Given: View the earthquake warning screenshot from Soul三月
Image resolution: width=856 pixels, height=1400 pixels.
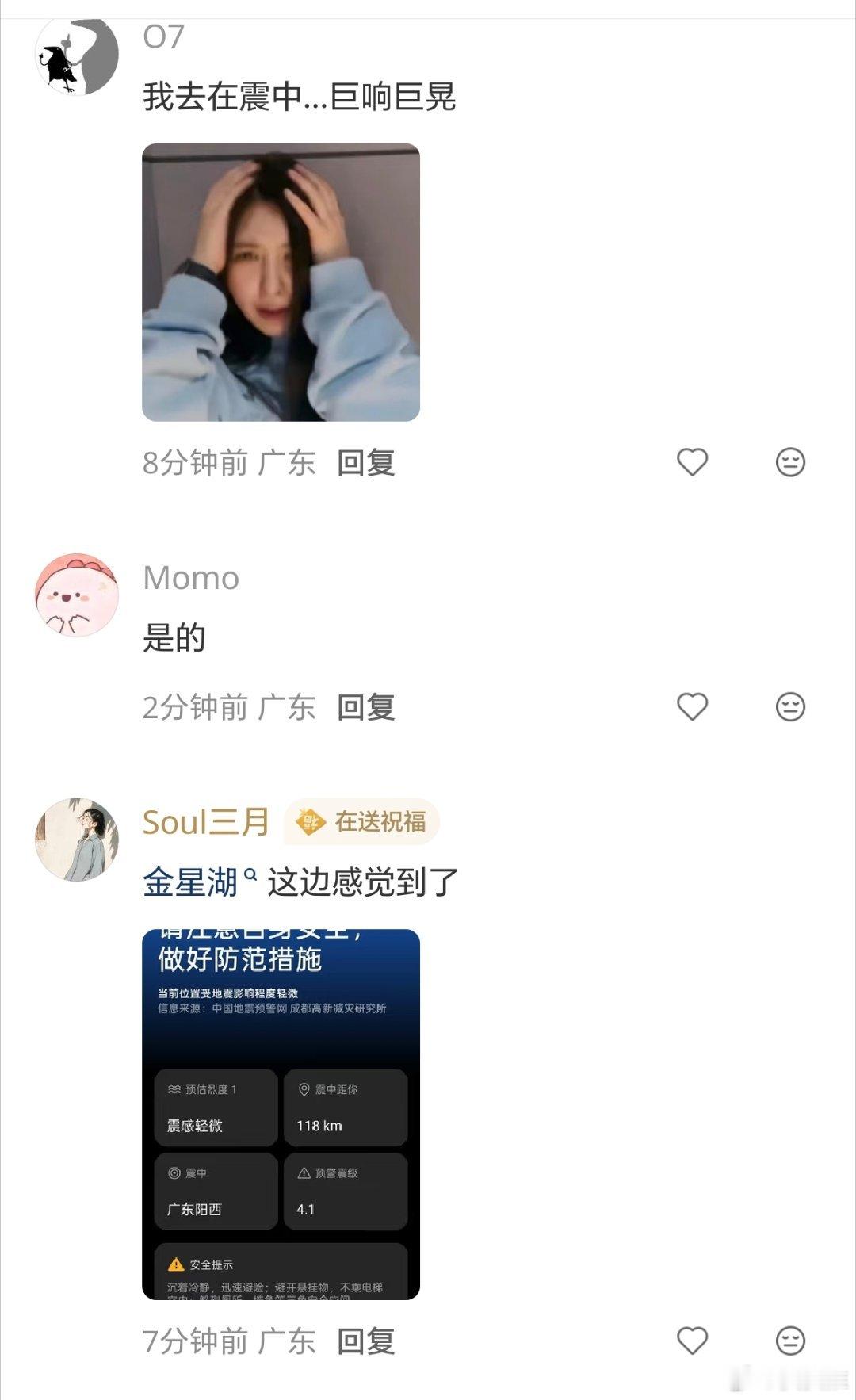Looking at the screenshot, I should [282, 1110].
